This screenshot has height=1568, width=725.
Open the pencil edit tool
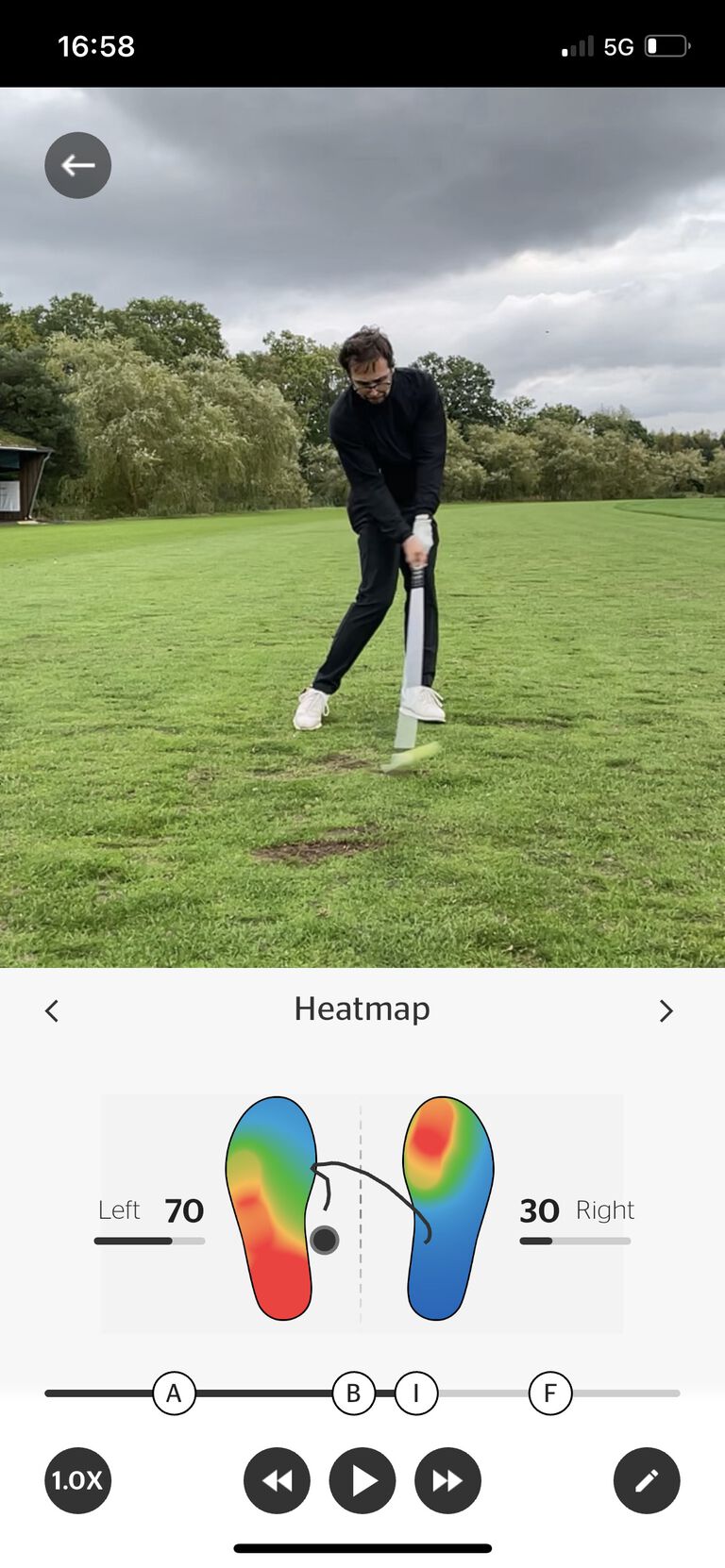point(647,1480)
